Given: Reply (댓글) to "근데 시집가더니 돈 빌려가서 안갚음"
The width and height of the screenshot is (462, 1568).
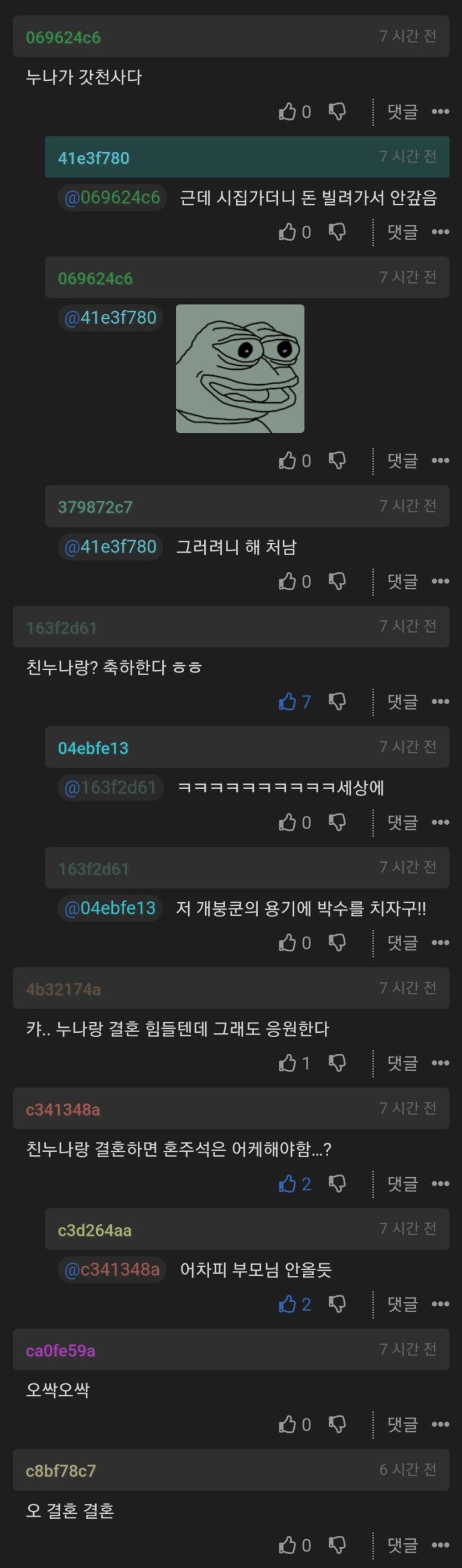Looking at the screenshot, I should click(x=402, y=232).
